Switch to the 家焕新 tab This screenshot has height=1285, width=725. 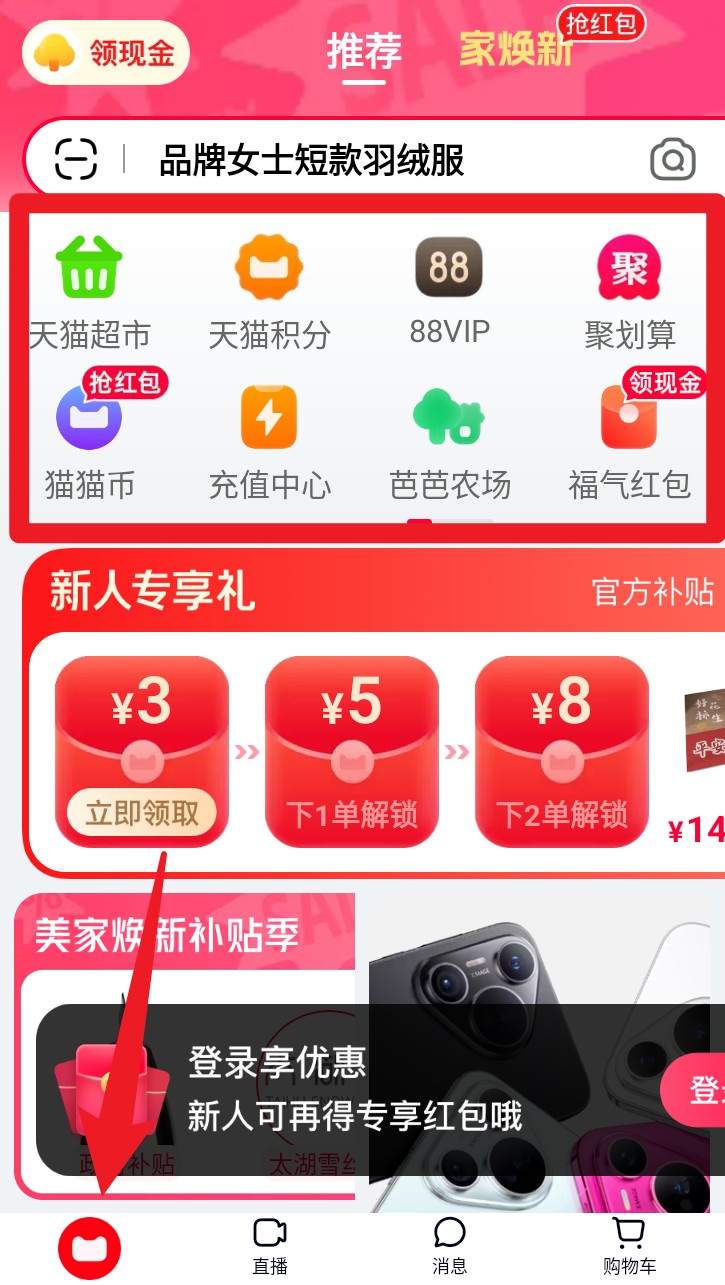516,49
